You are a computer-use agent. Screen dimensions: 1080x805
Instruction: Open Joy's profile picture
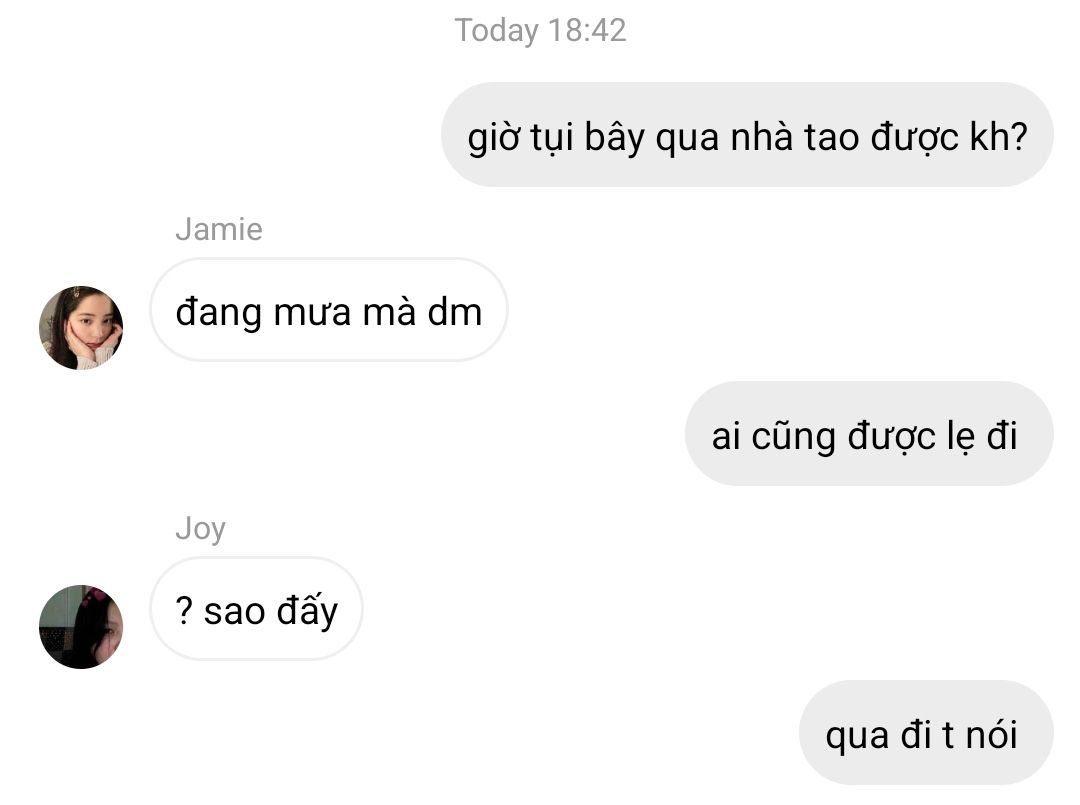[81, 627]
